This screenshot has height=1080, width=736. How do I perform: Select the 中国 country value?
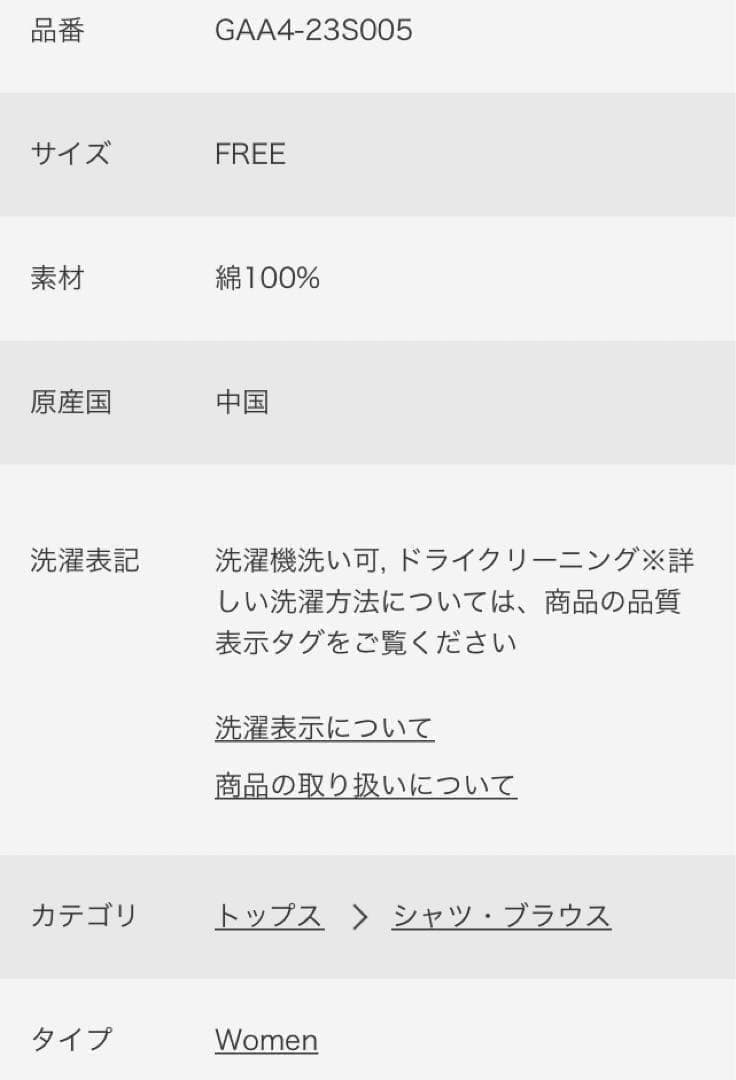[240, 401]
